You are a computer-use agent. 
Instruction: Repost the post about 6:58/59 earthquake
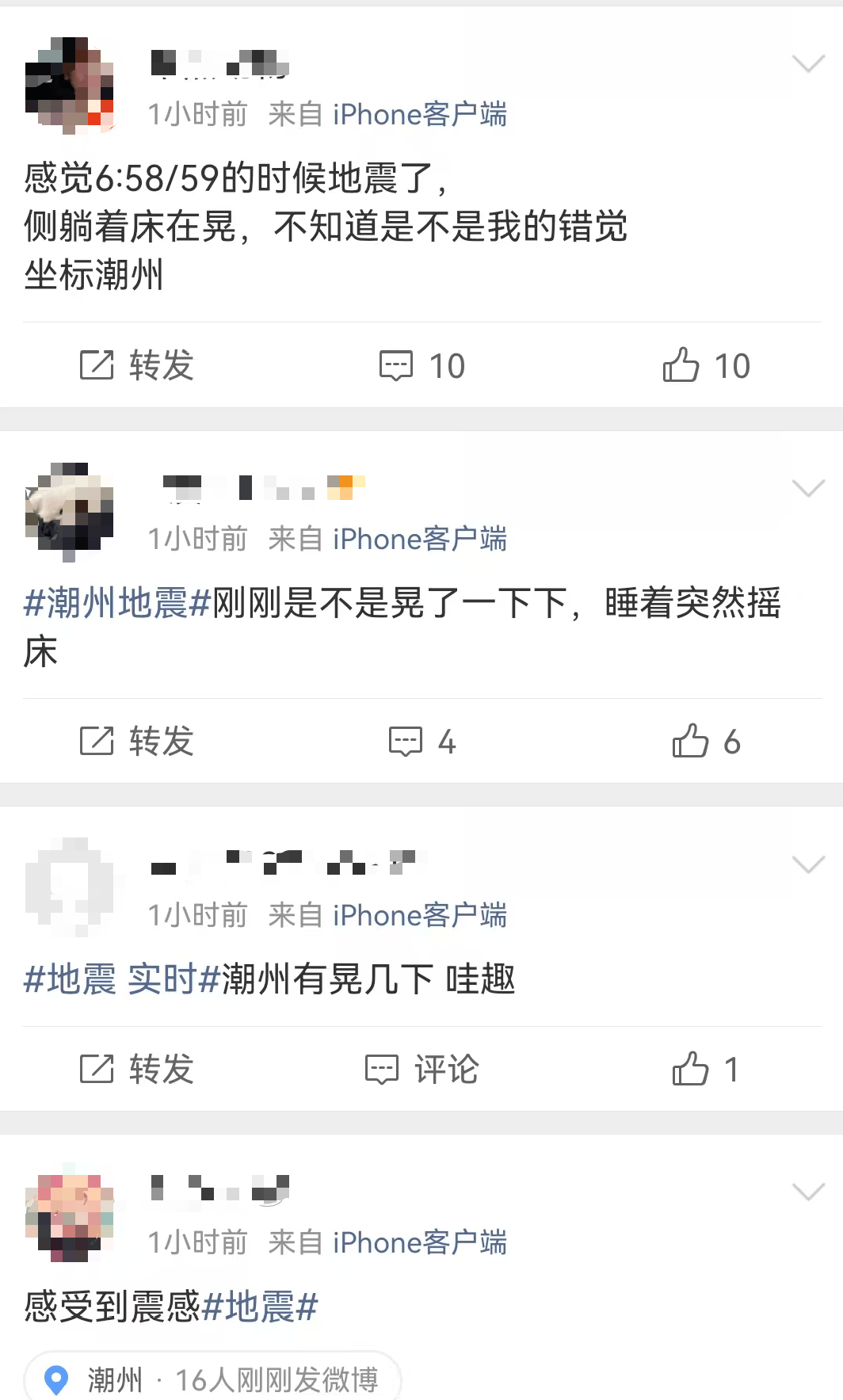[137, 366]
